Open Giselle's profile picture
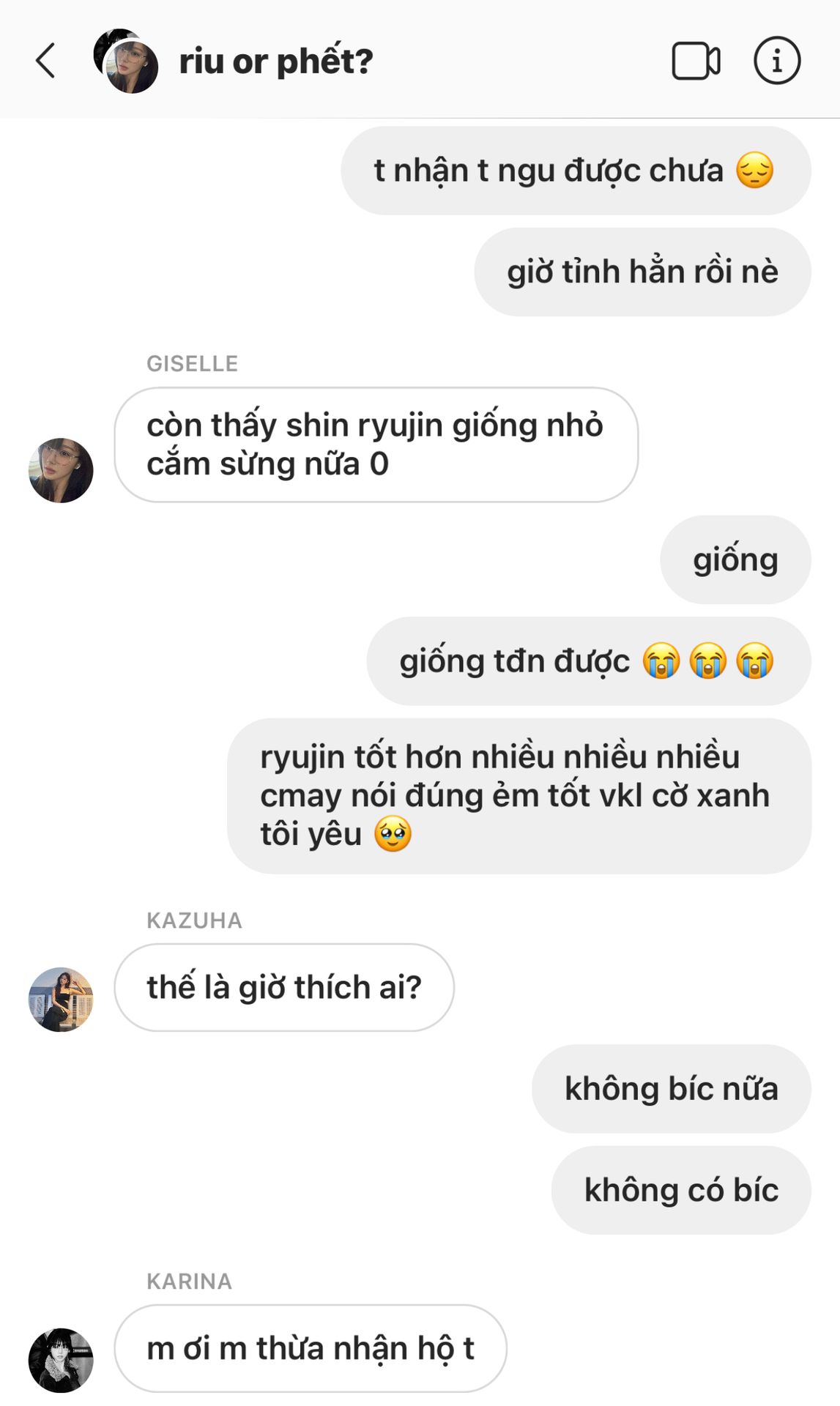This screenshot has height=1406, width=840. point(61,470)
